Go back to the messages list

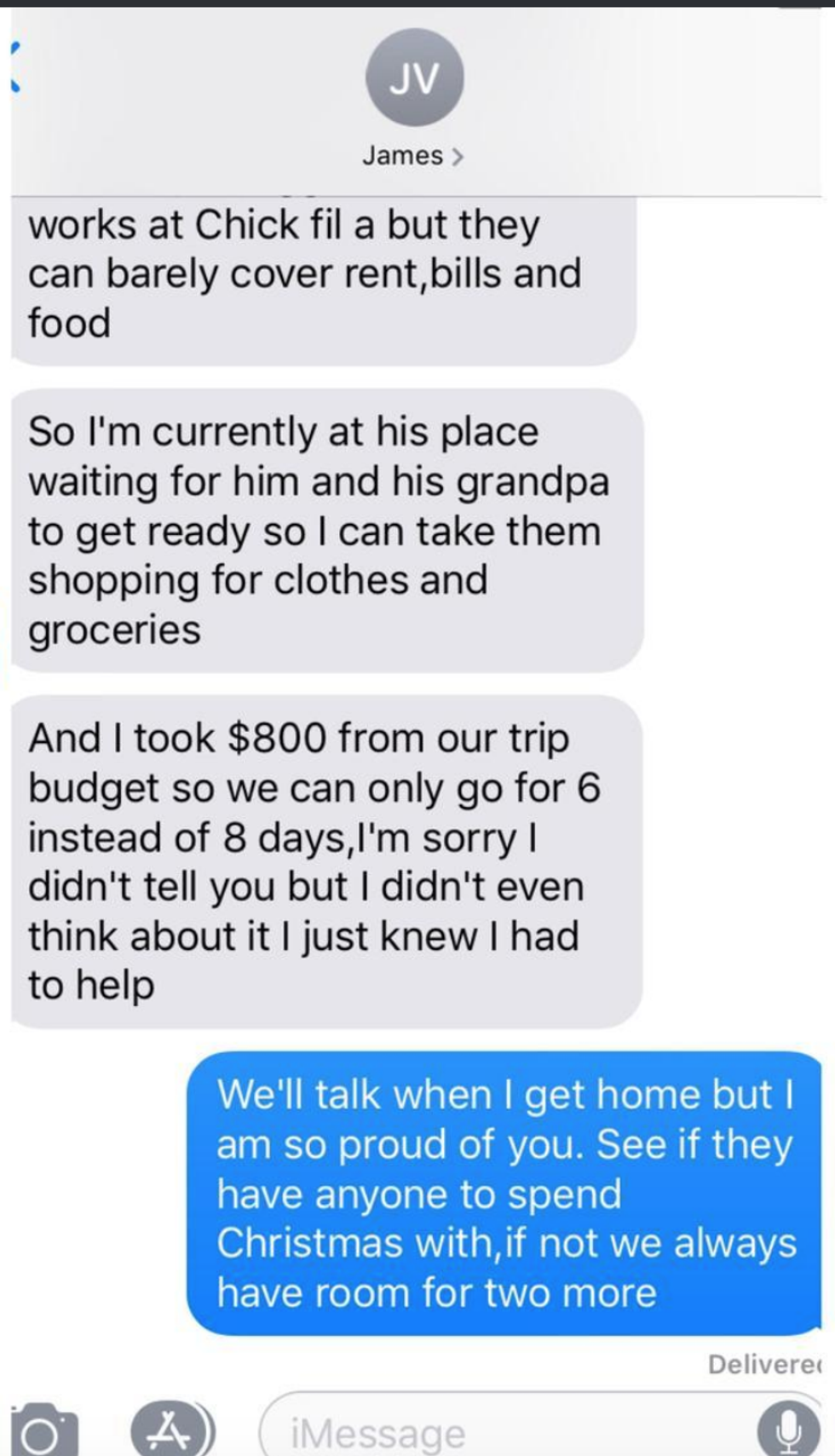[x=14, y=66]
